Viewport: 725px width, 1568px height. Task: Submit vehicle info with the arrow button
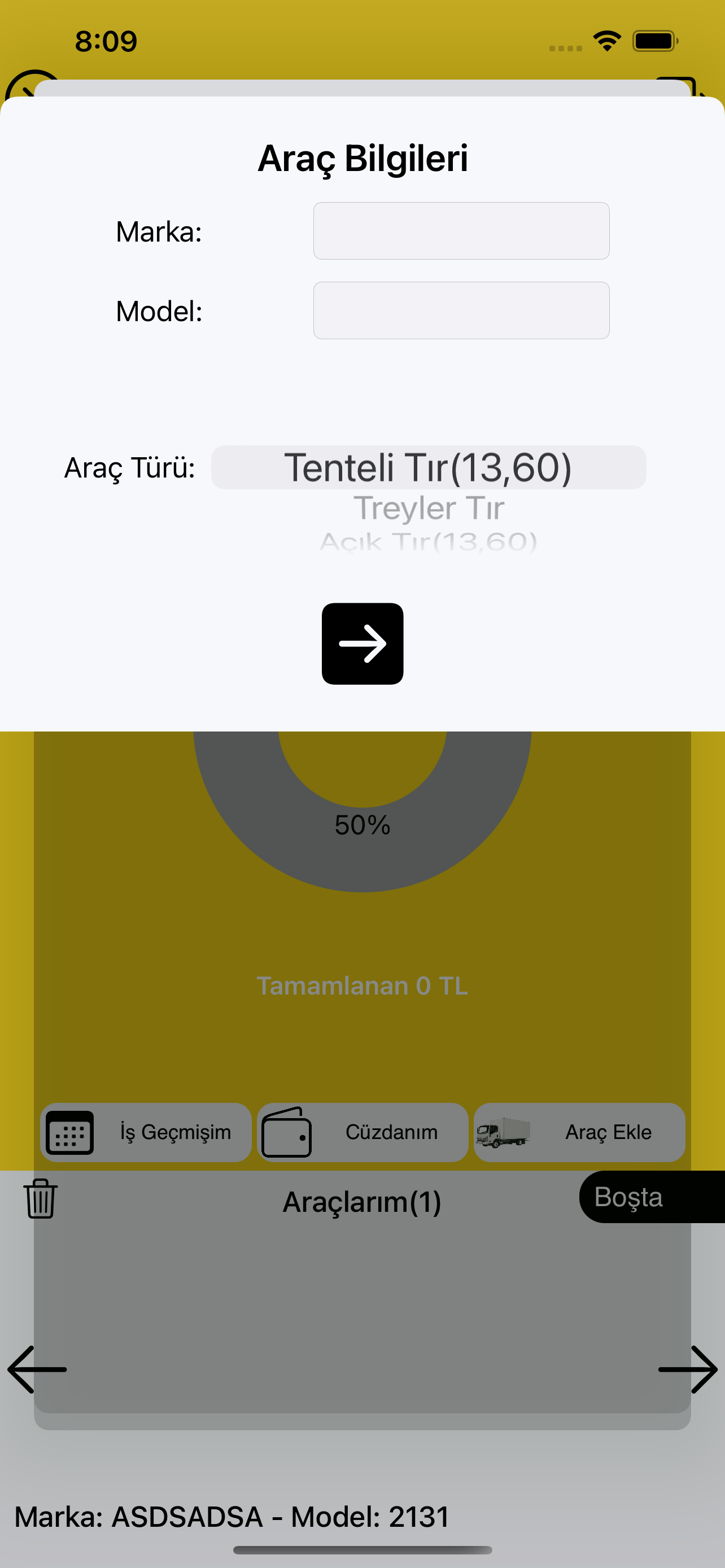tap(362, 643)
